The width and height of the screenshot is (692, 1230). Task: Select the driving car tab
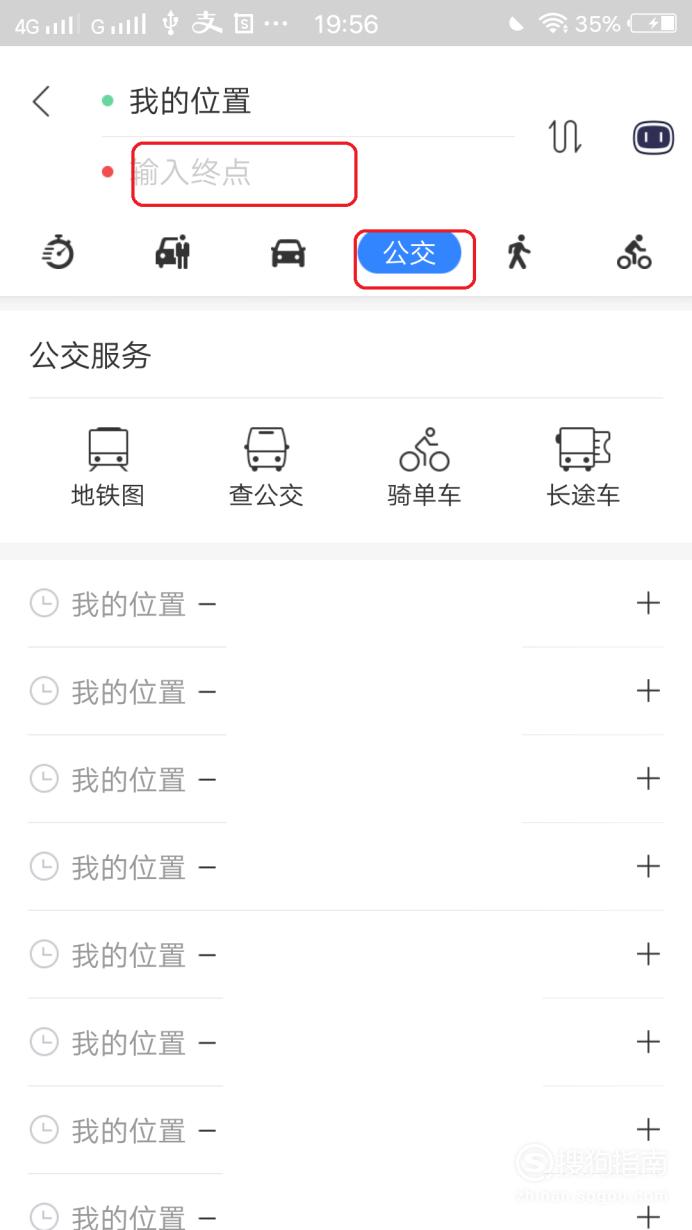click(x=288, y=254)
